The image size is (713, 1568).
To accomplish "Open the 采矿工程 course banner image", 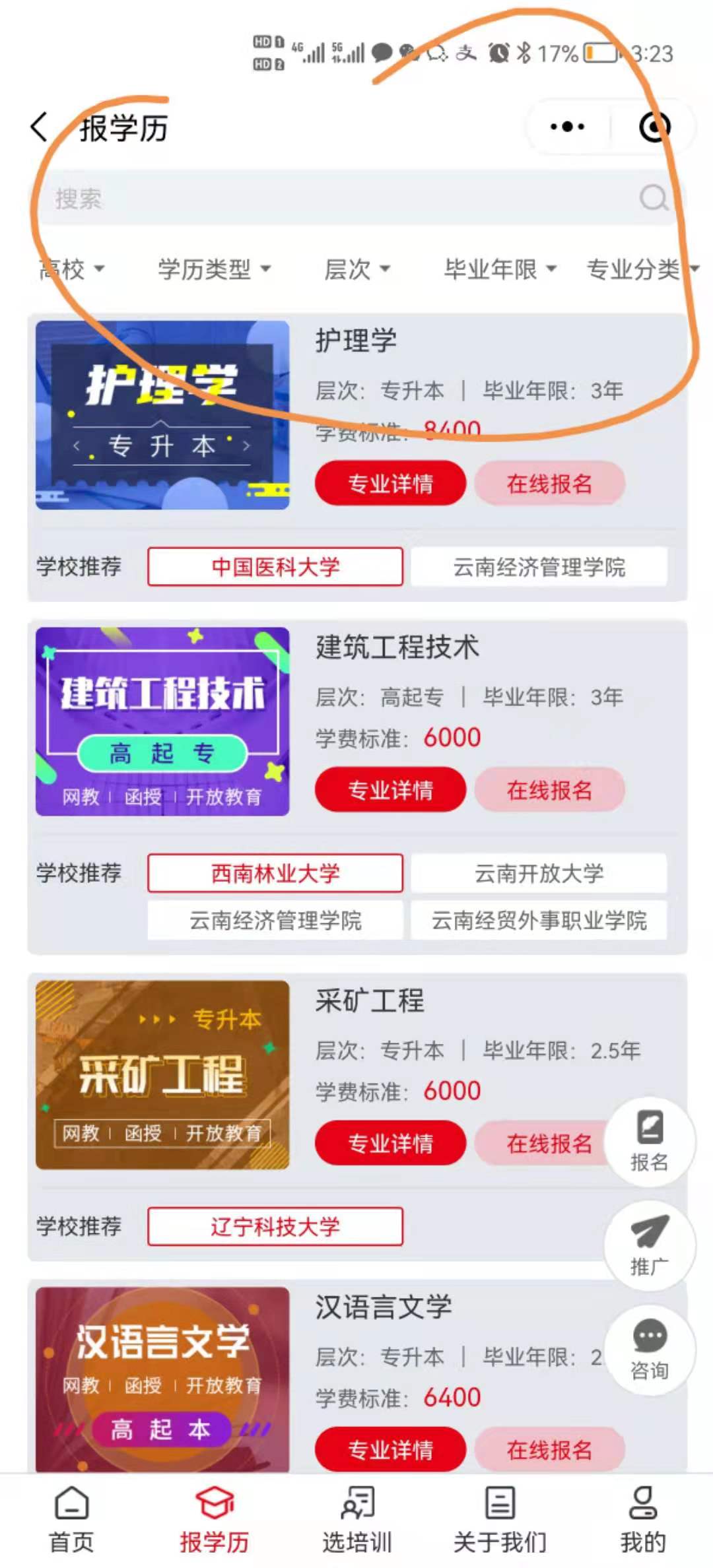I will pyautogui.click(x=162, y=1074).
